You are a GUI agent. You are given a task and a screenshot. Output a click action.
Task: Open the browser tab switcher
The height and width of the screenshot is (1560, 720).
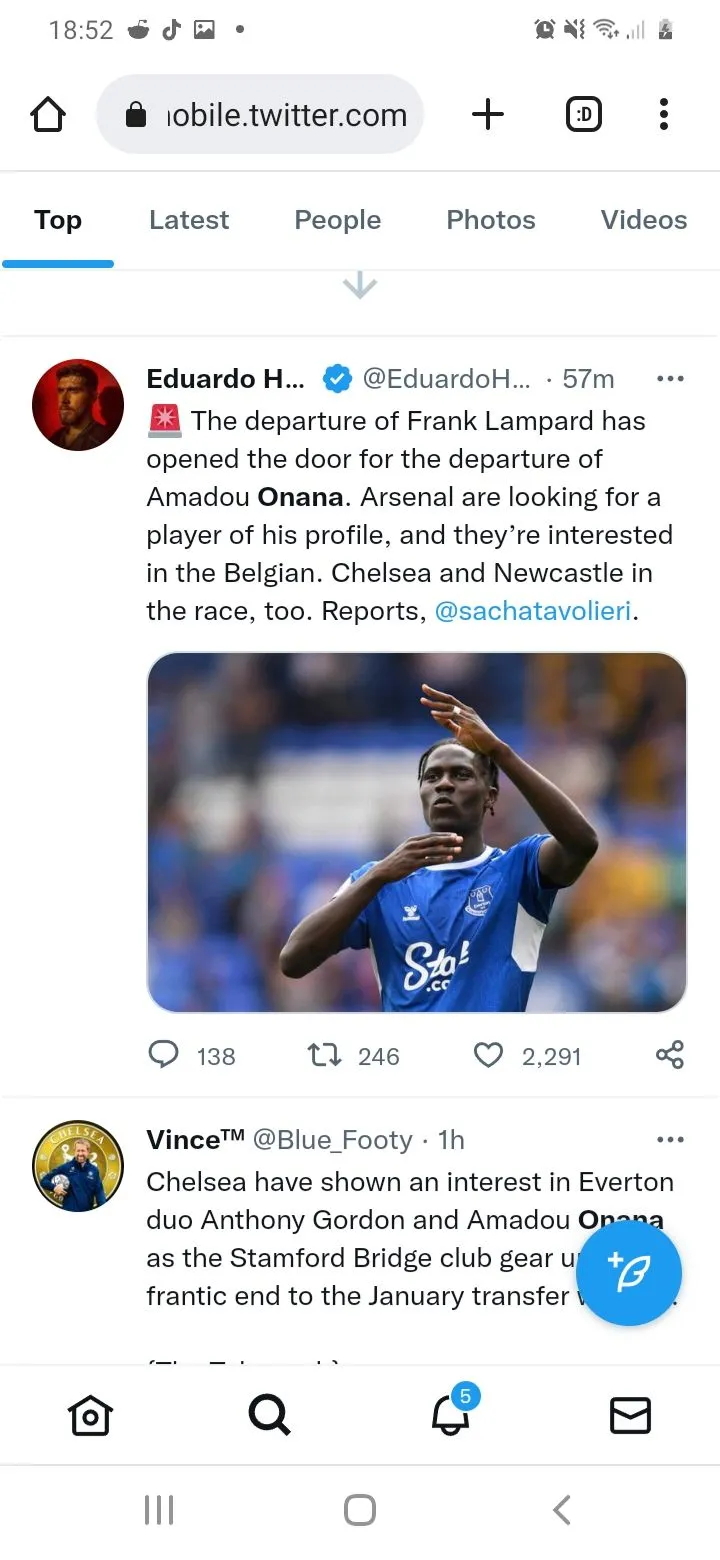[584, 115]
